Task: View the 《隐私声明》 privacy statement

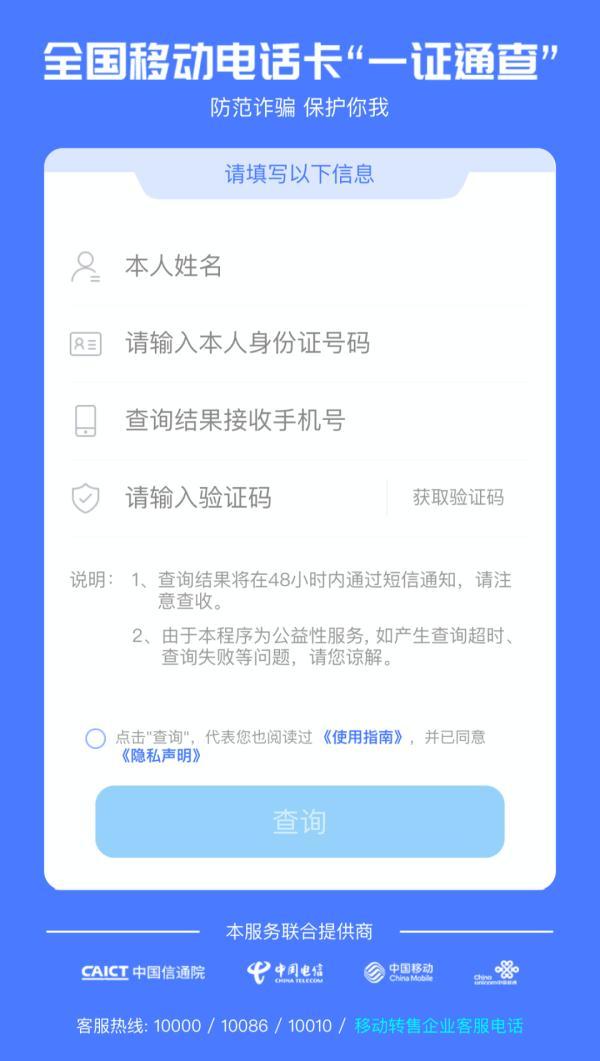Action: tap(160, 756)
